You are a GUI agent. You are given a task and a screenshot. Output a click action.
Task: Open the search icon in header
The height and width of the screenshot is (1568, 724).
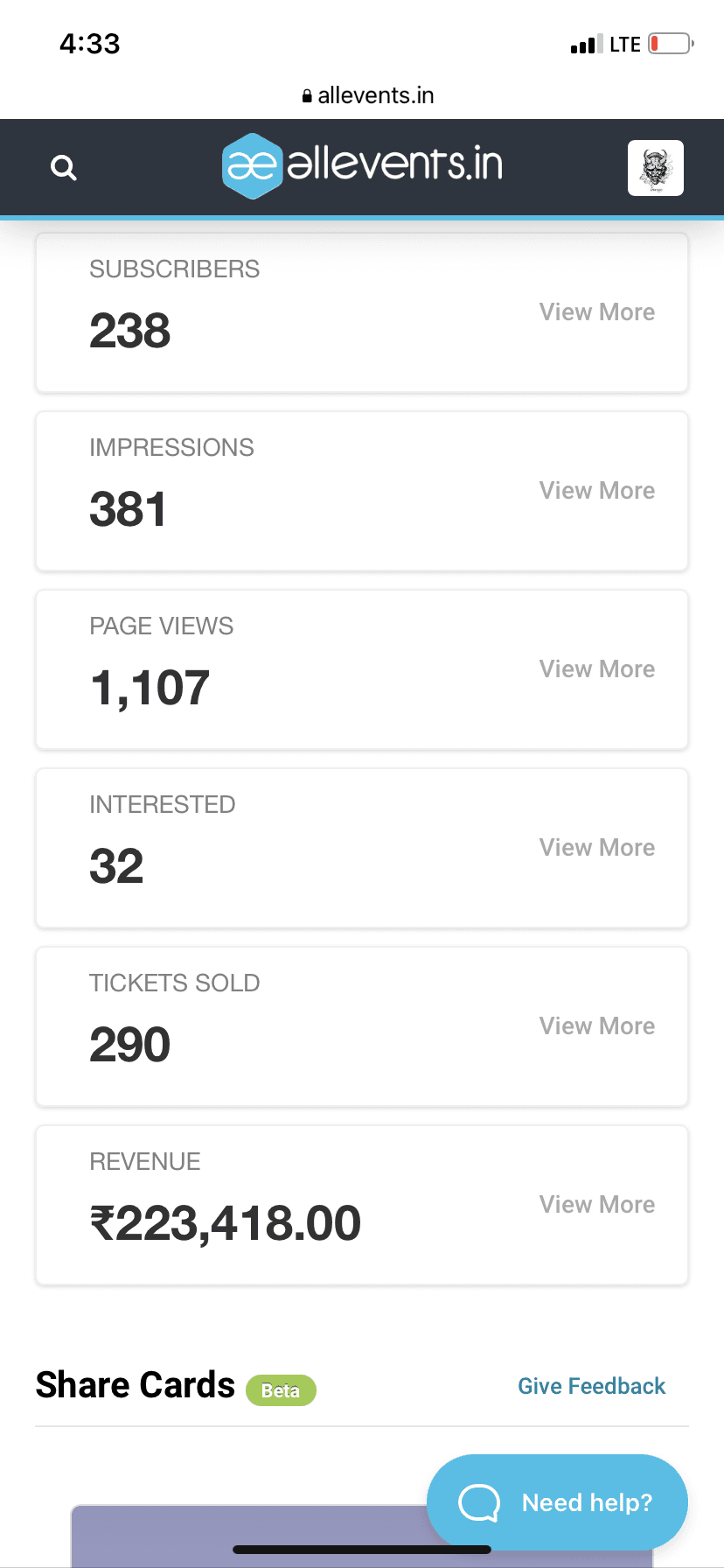[x=64, y=167]
